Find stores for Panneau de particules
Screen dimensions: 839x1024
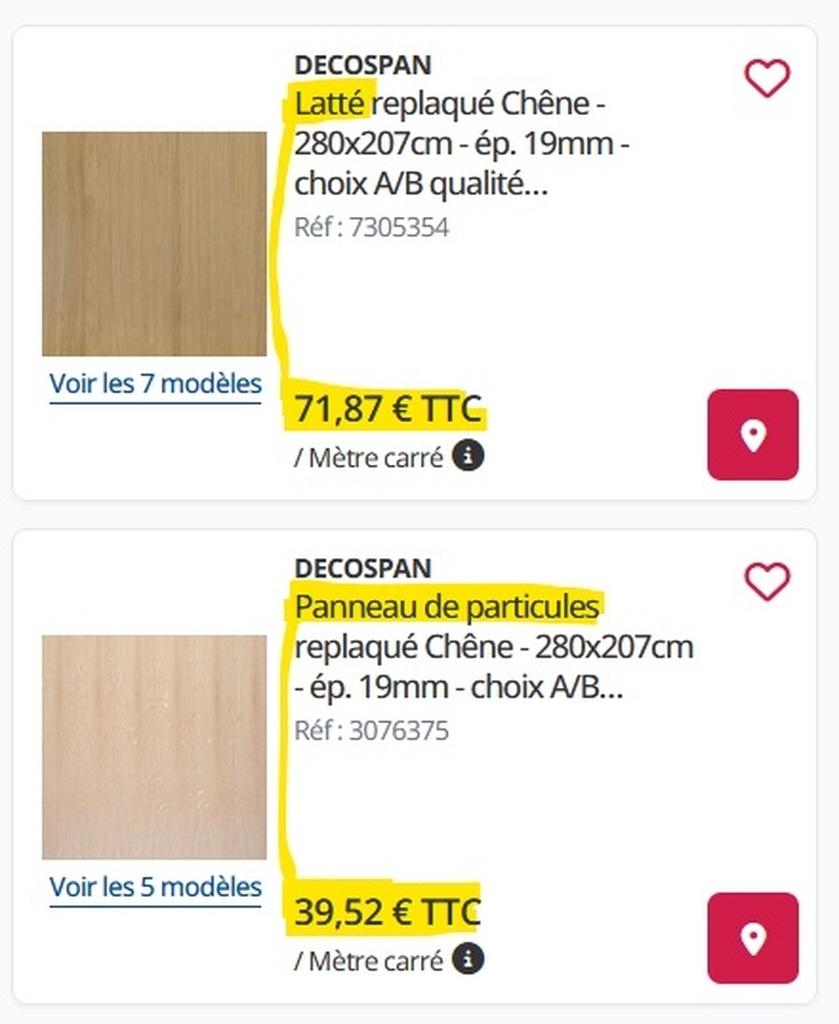[753, 938]
